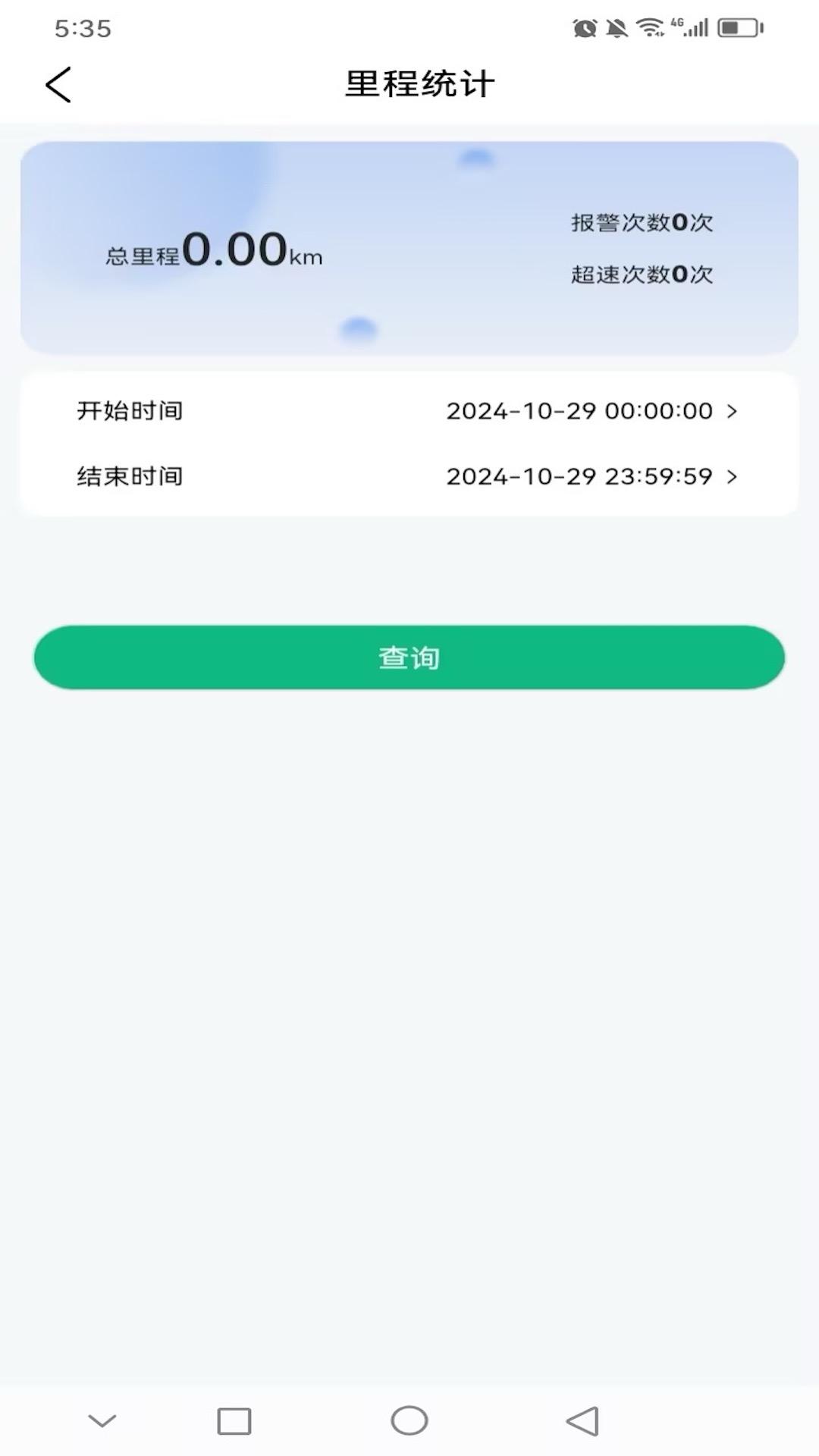Expand the end time selector chevron
The width and height of the screenshot is (819, 1456).
click(x=732, y=476)
